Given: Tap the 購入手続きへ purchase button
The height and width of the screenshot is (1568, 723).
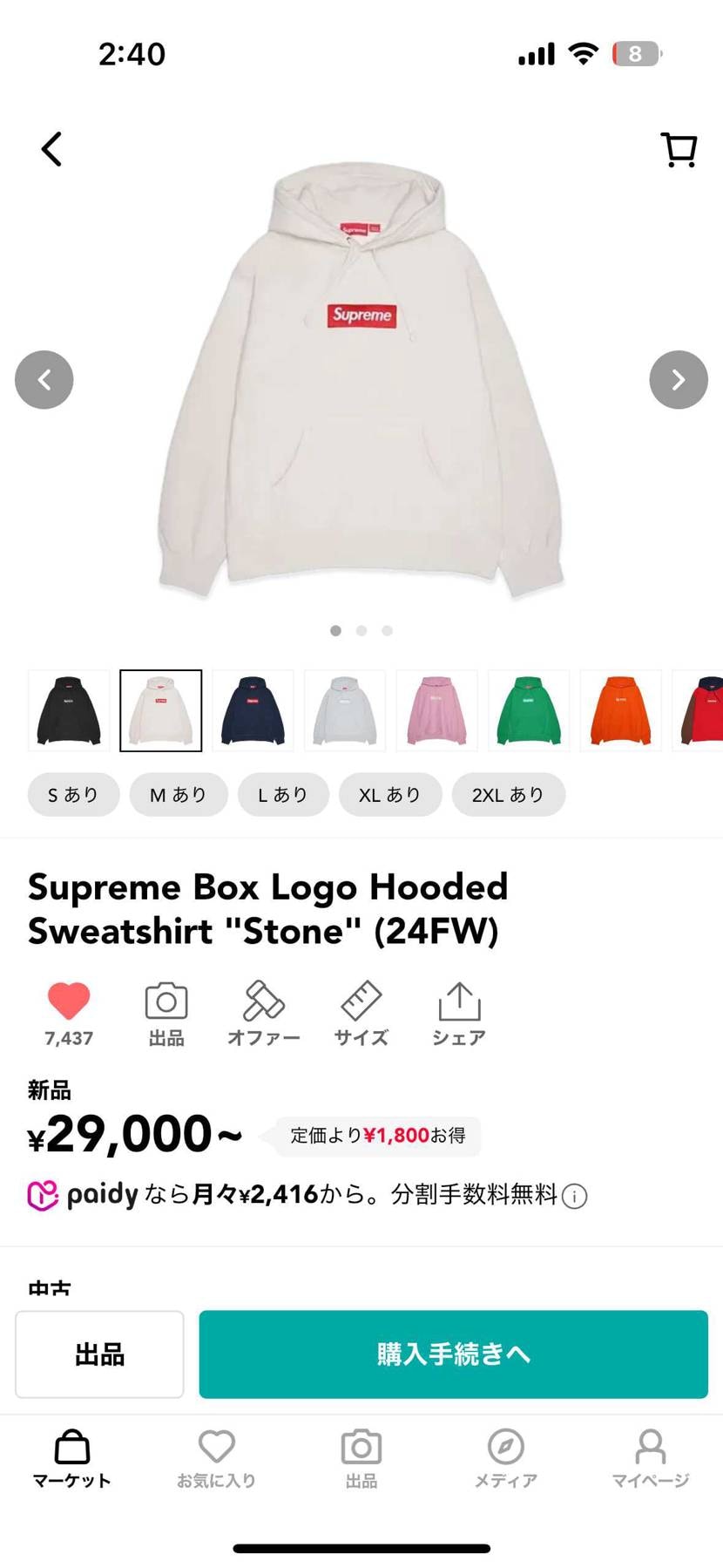Looking at the screenshot, I should point(453,1354).
